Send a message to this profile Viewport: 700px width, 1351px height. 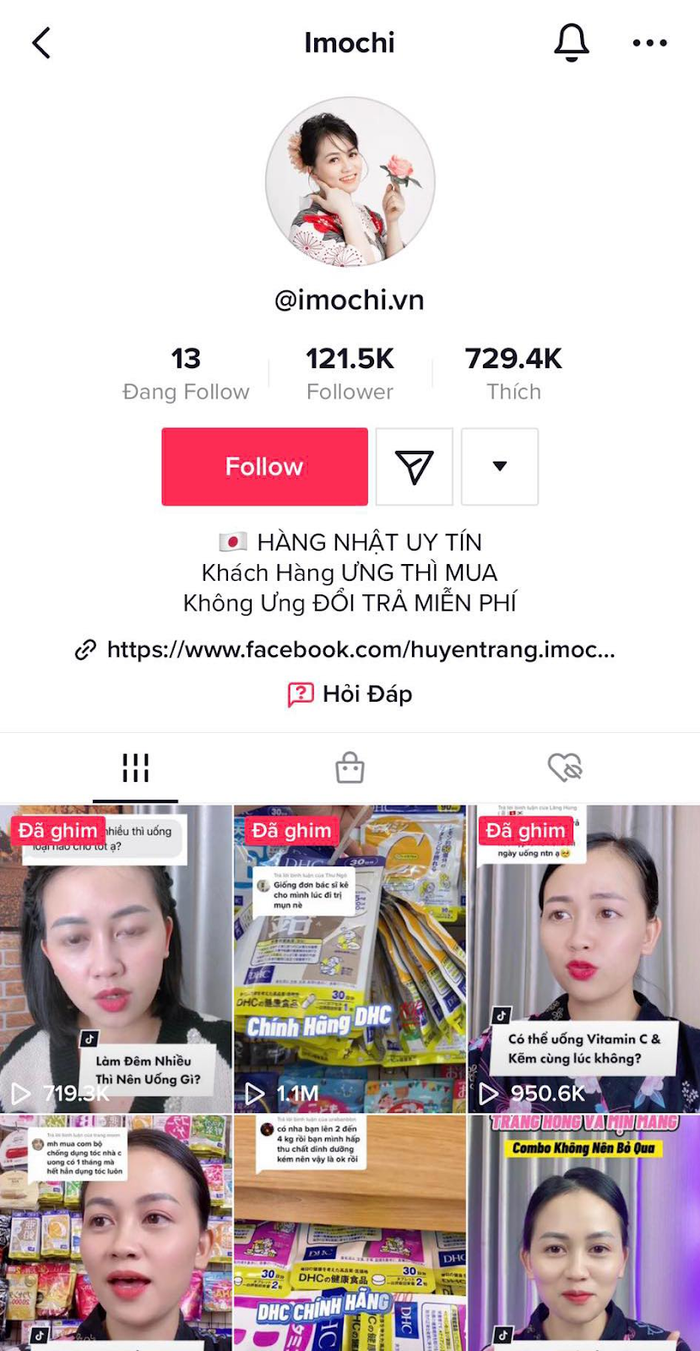point(414,466)
